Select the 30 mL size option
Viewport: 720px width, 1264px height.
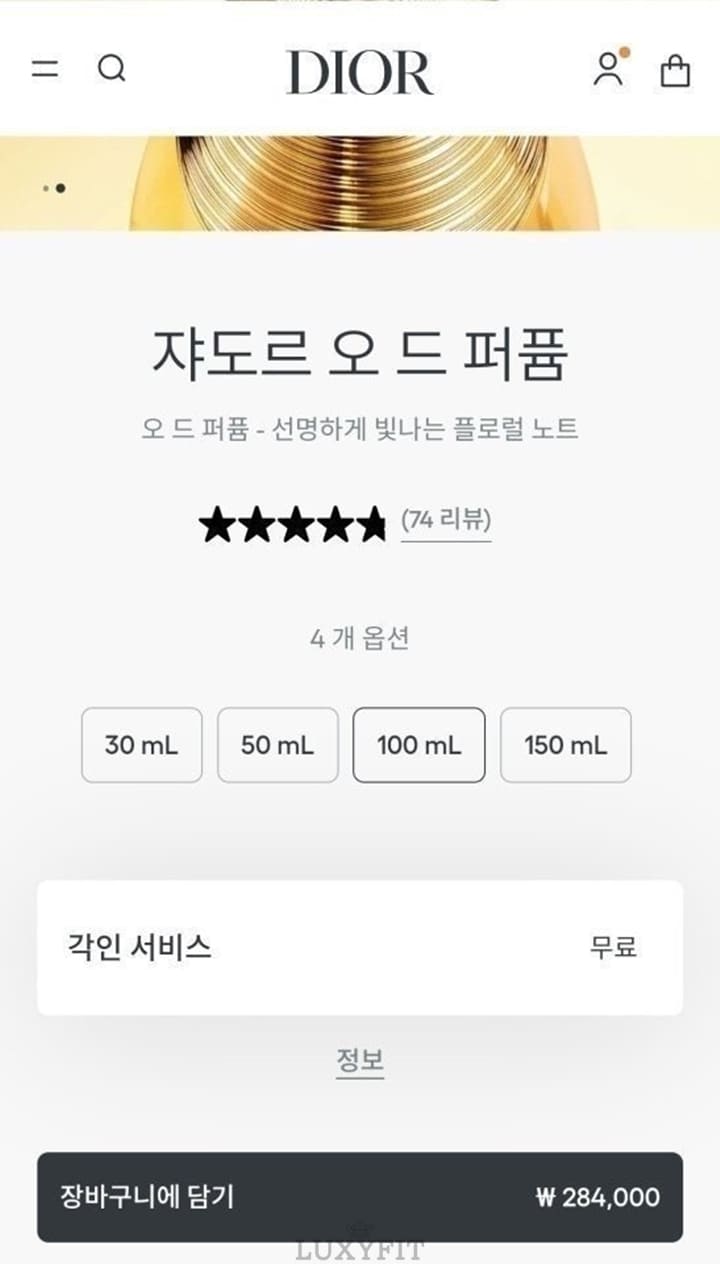142,745
